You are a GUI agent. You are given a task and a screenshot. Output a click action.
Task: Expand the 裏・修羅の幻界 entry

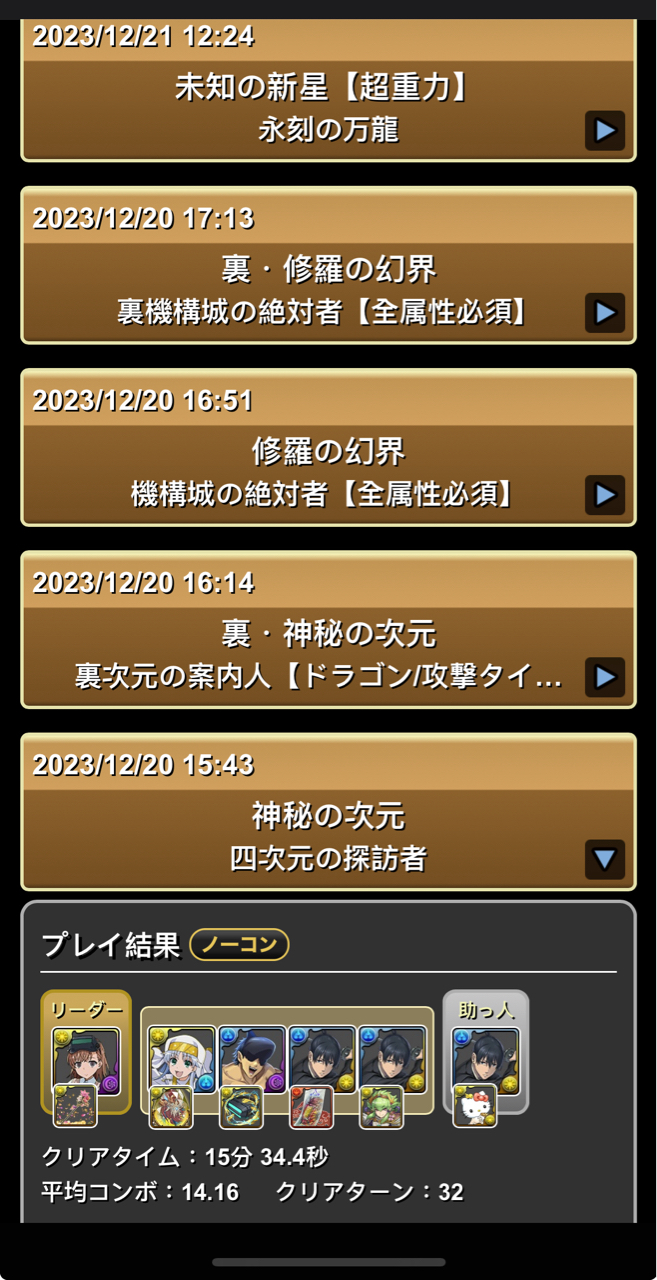(604, 313)
